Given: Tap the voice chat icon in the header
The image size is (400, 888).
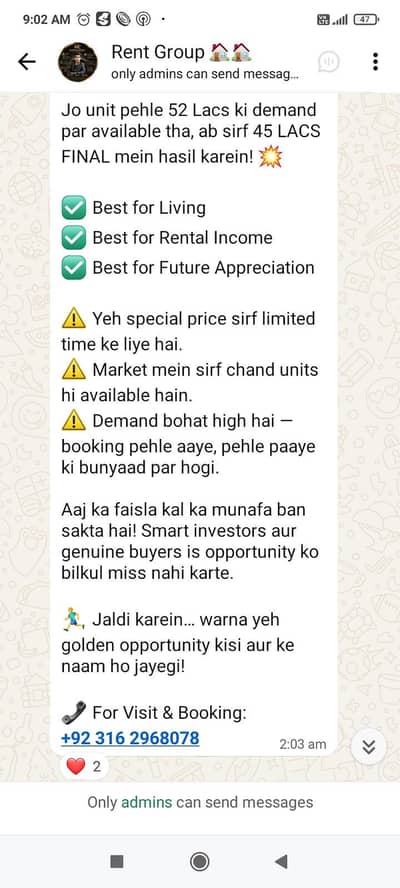Looking at the screenshot, I should coord(329,62).
